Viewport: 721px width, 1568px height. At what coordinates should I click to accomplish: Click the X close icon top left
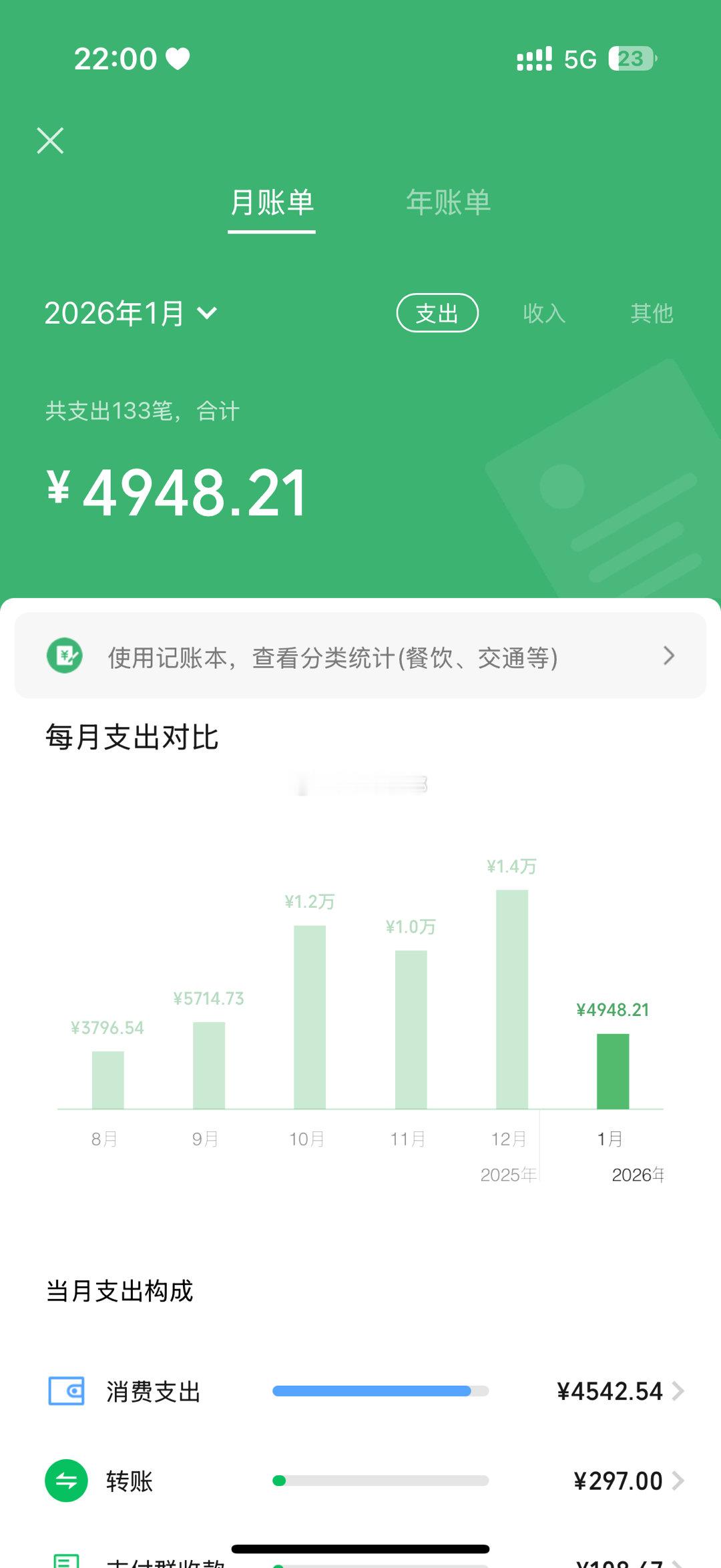click(50, 141)
